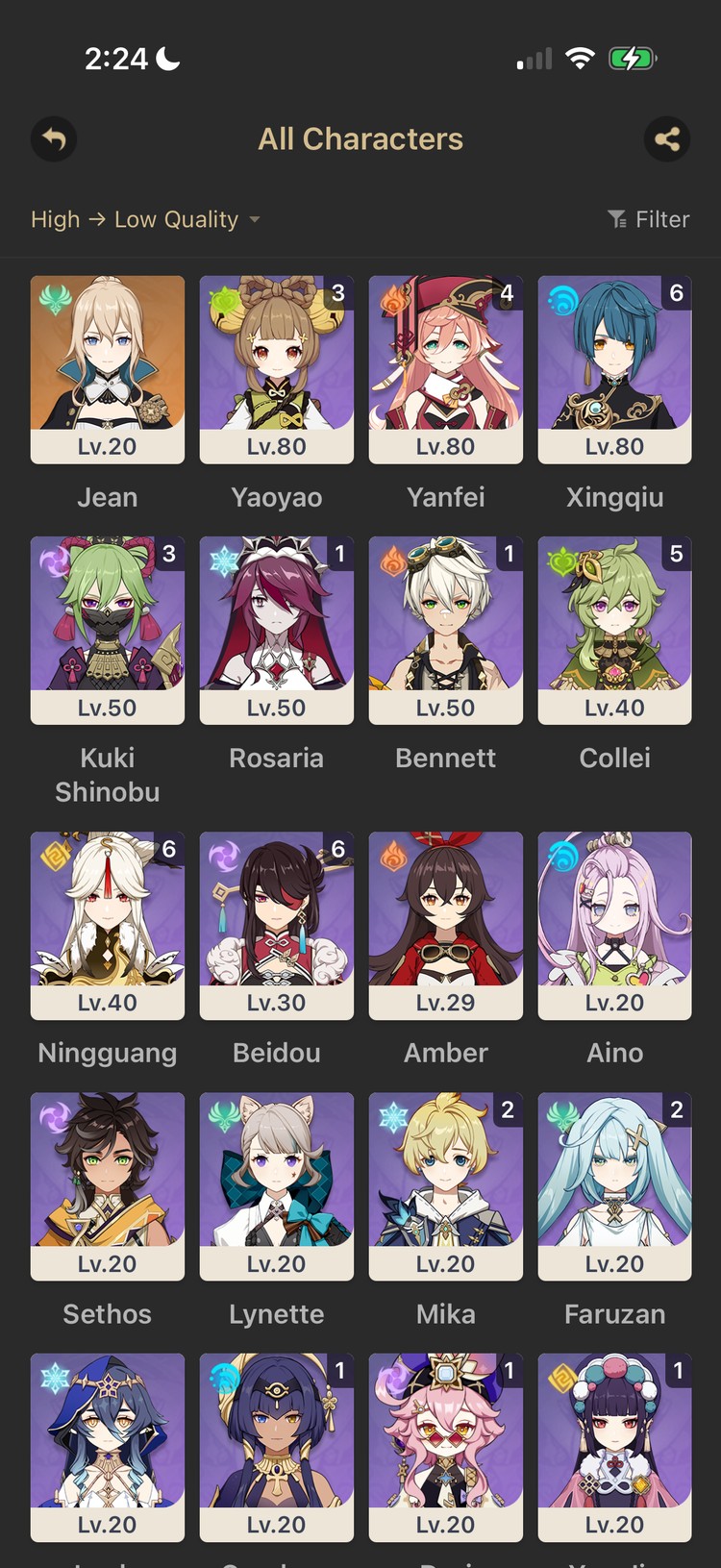Tap the Faruzan character tile

[x=615, y=1185]
